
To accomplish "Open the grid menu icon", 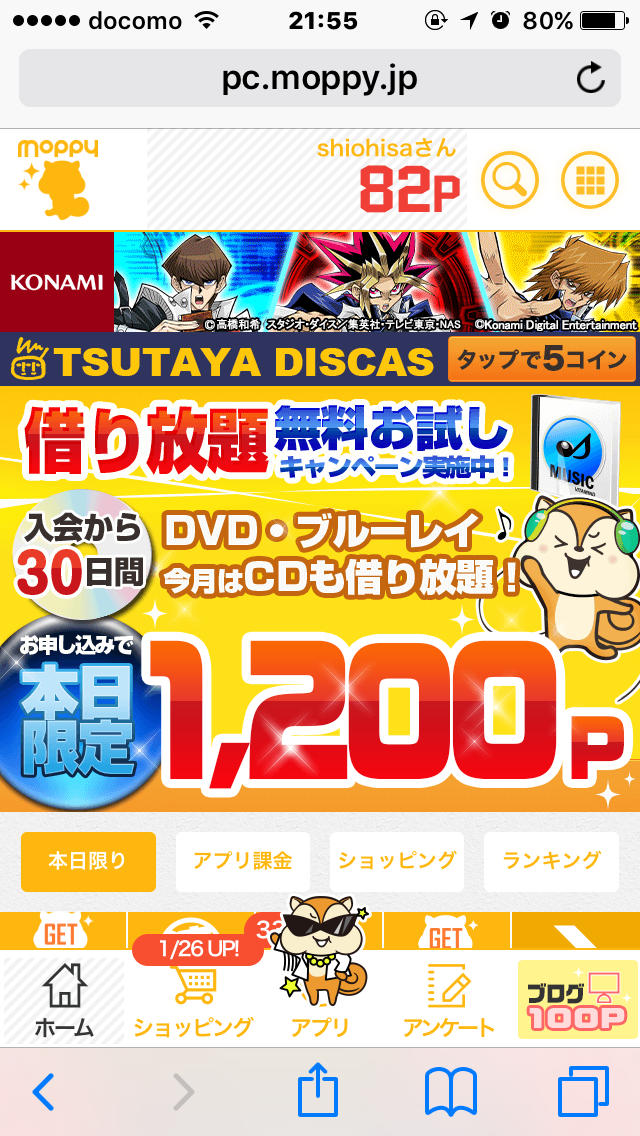I will 589,181.
